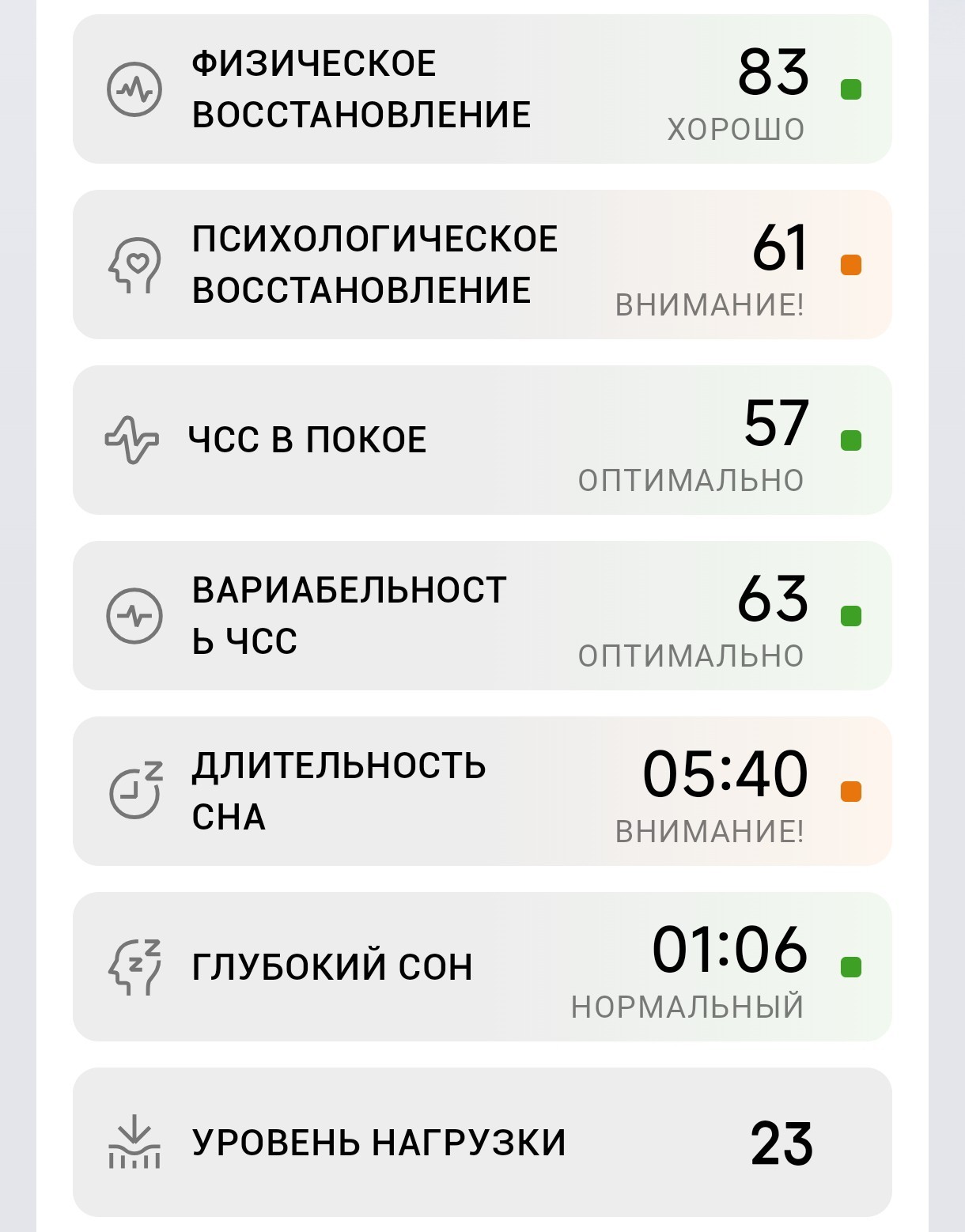Open the Вариабельность ЧСС card
965x1232 pixels.
click(482, 616)
